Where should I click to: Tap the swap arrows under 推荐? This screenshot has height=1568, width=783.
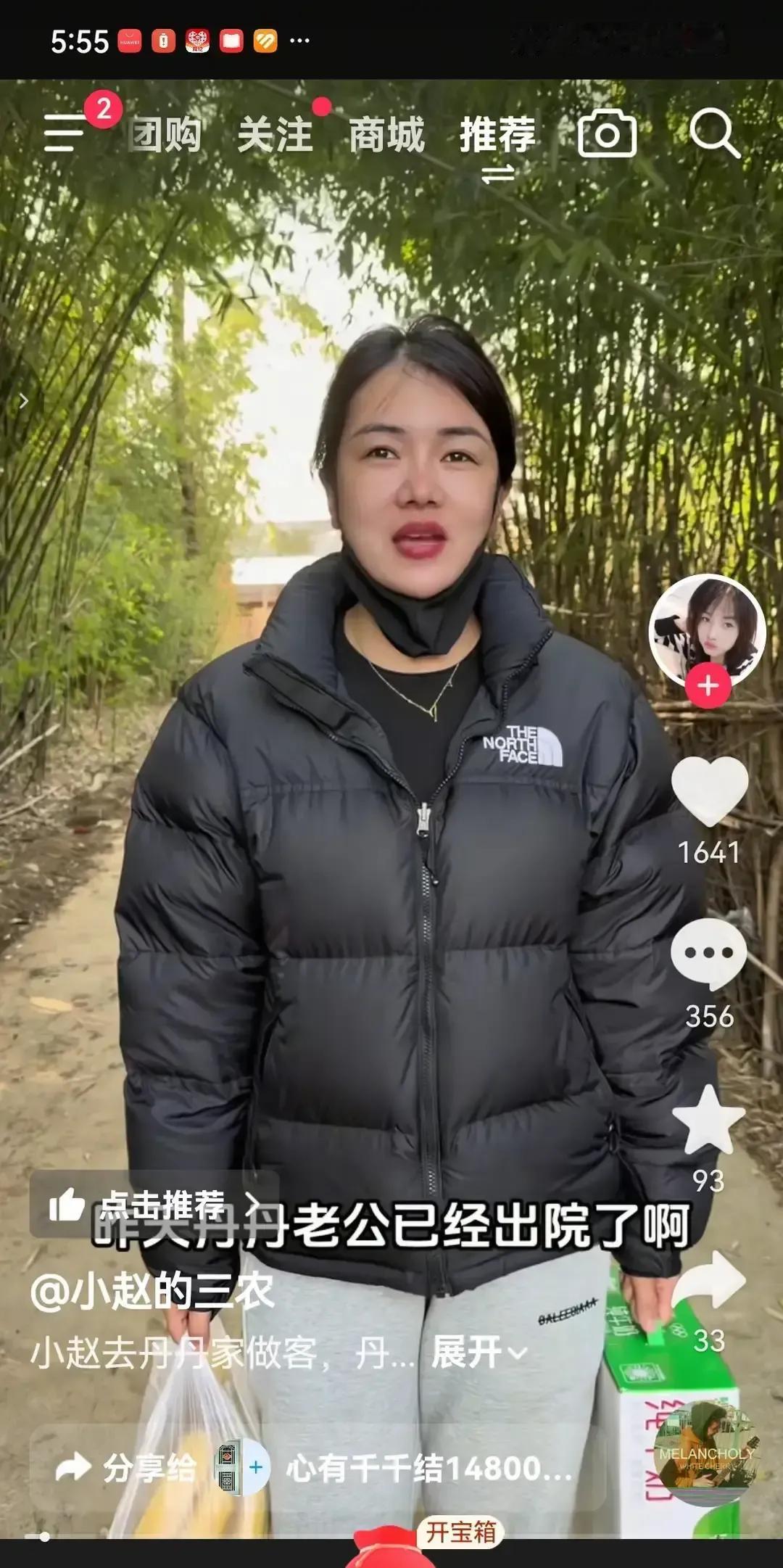pyautogui.click(x=499, y=174)
